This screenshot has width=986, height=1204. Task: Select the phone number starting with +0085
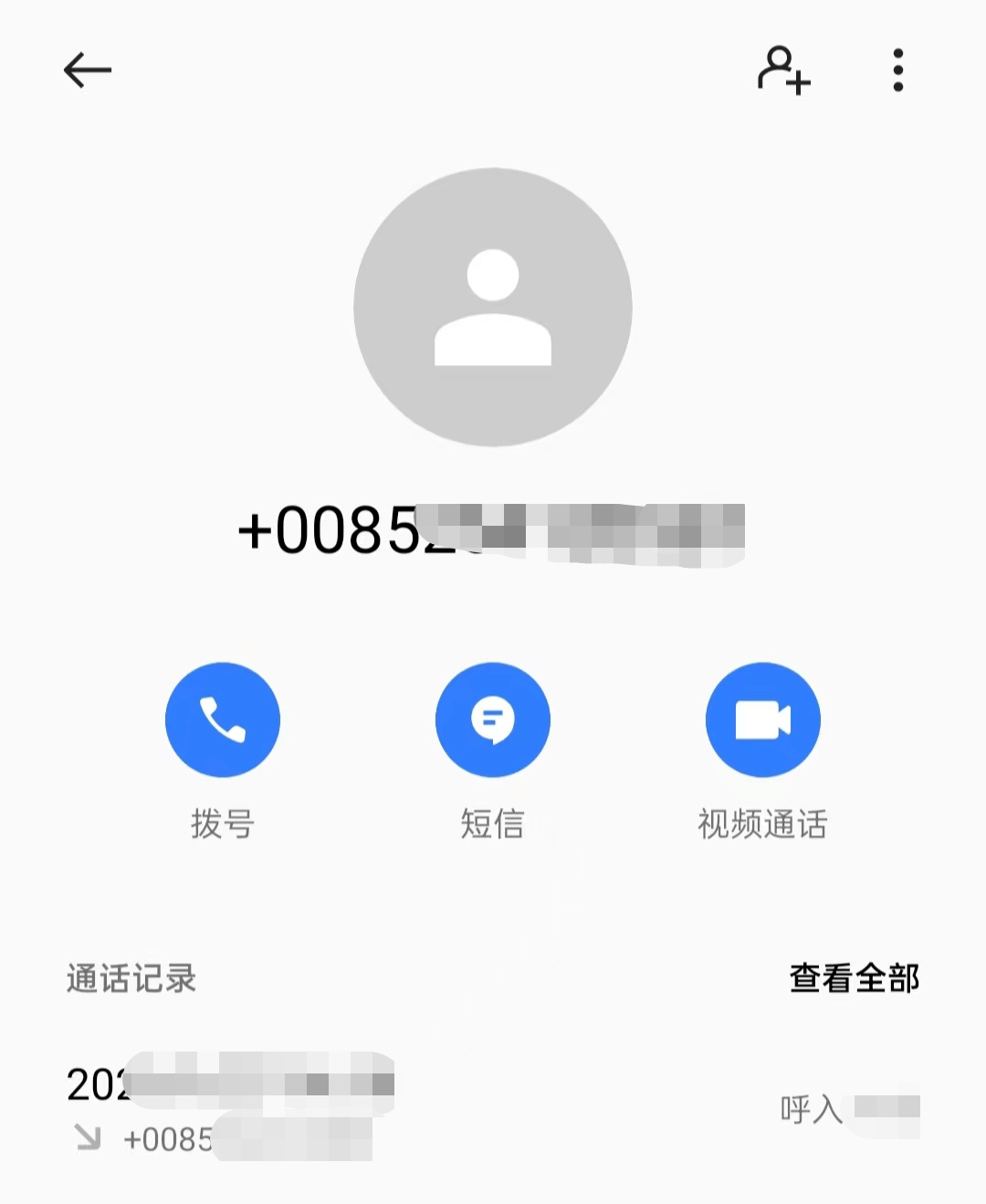pos(493,534)
